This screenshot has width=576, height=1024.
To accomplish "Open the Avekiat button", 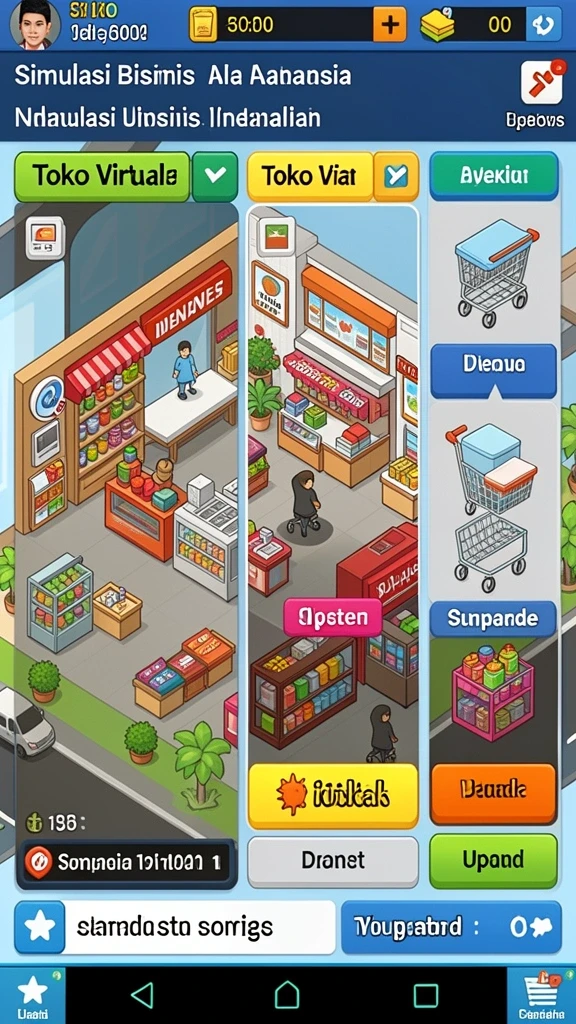I will [494, 176].
